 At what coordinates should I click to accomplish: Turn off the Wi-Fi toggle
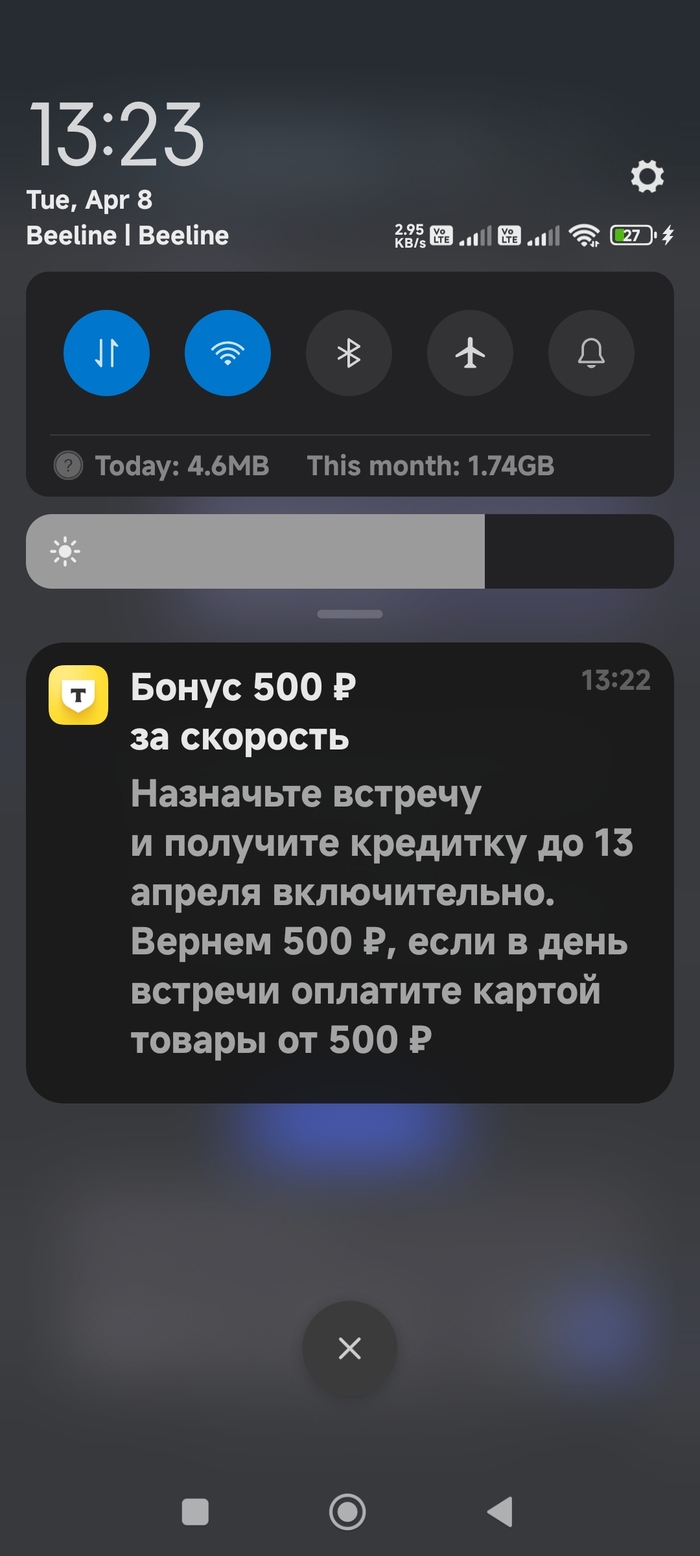coord(228,353)
